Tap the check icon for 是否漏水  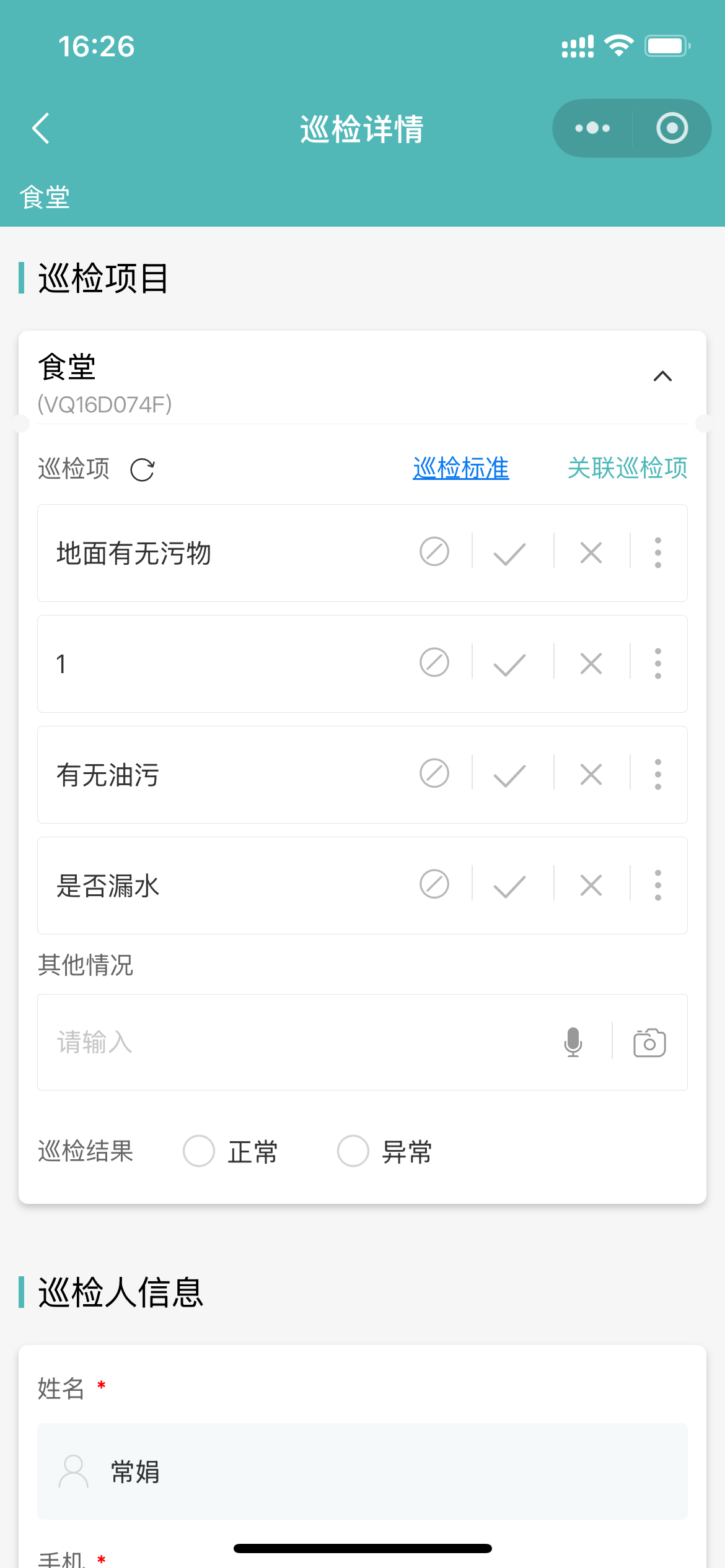508,885
